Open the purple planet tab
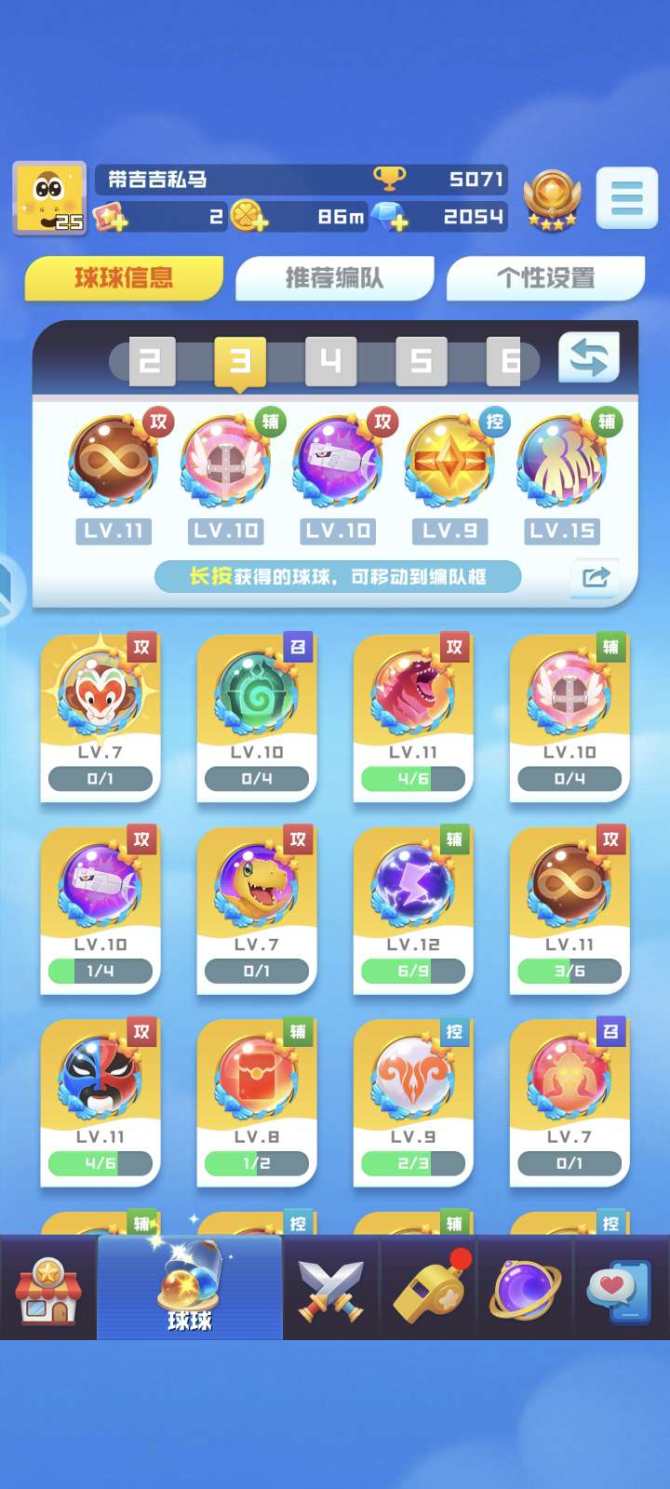Image resolution: width=670 pixels, height=1489 pixels. [x=525, y=1289]
